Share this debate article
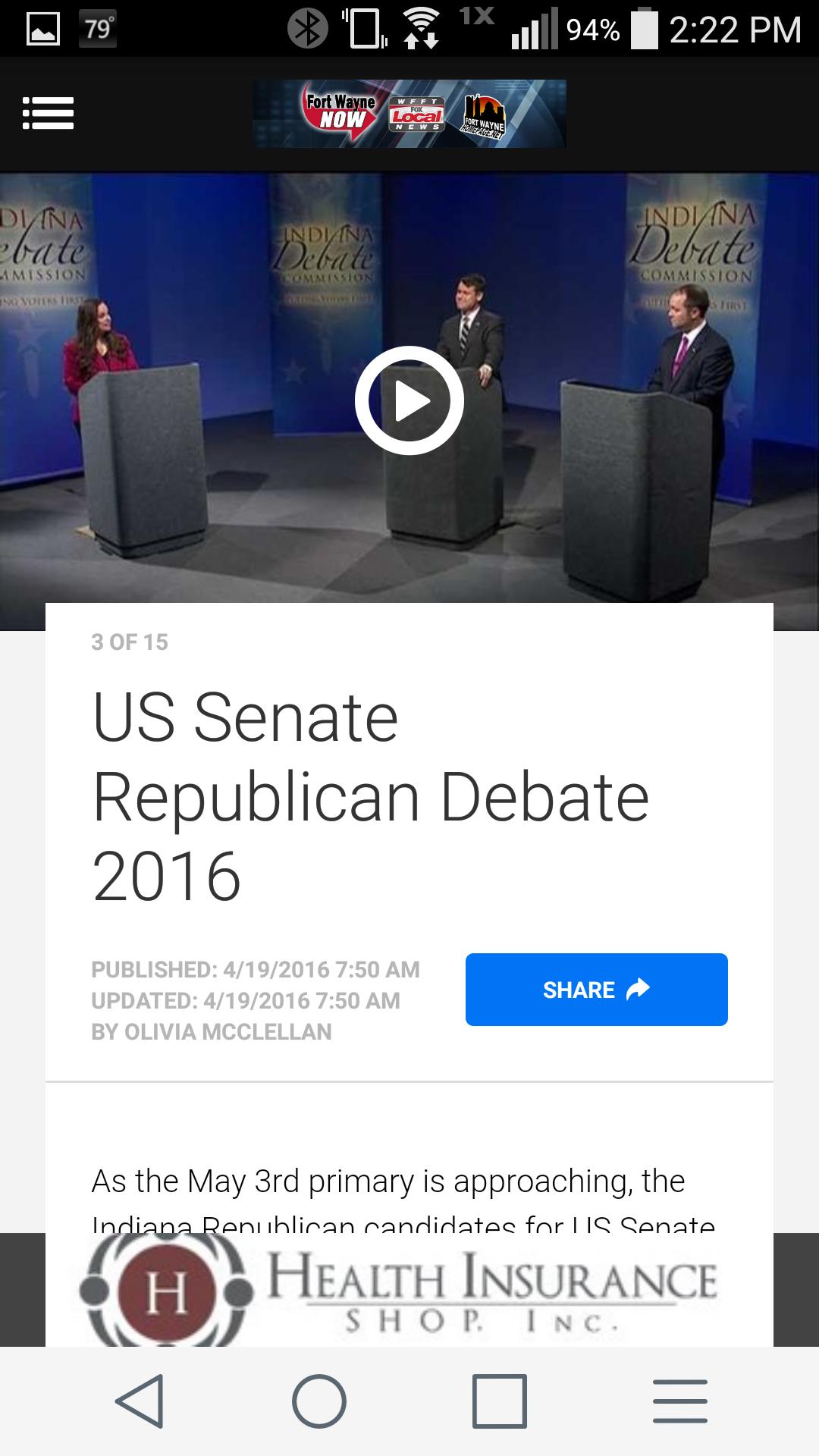 pos(596,990)
